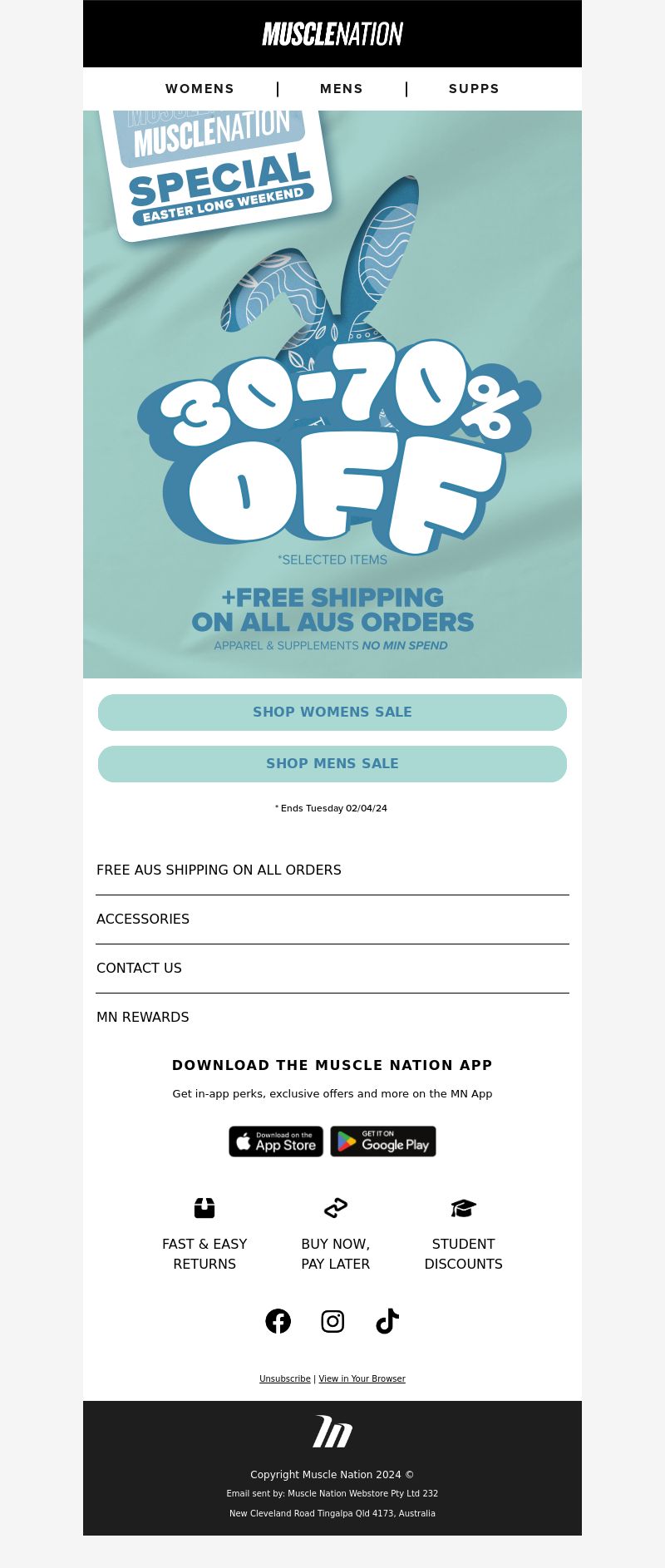
Task: Open the Accessories row
Action: 332,919
